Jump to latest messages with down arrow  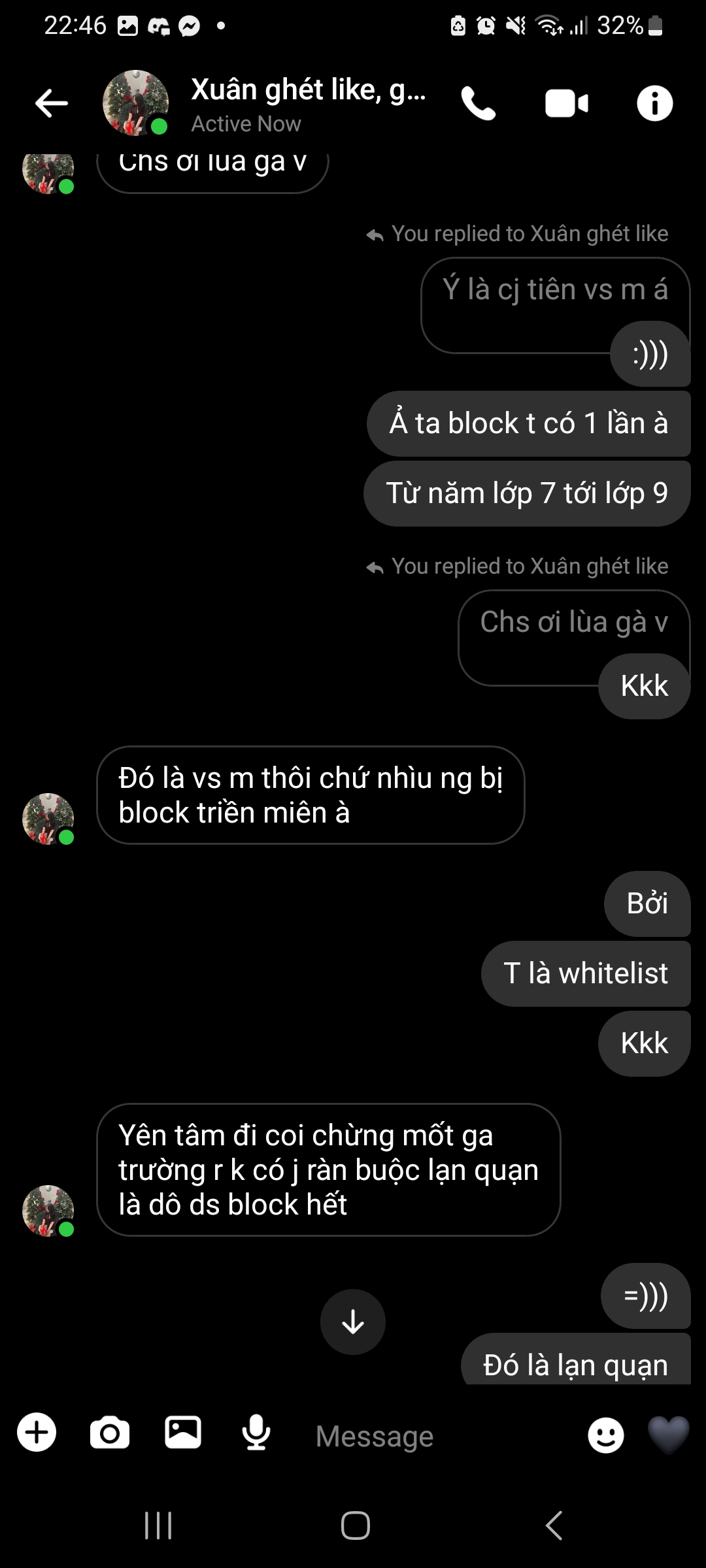tap(353, 1322)
